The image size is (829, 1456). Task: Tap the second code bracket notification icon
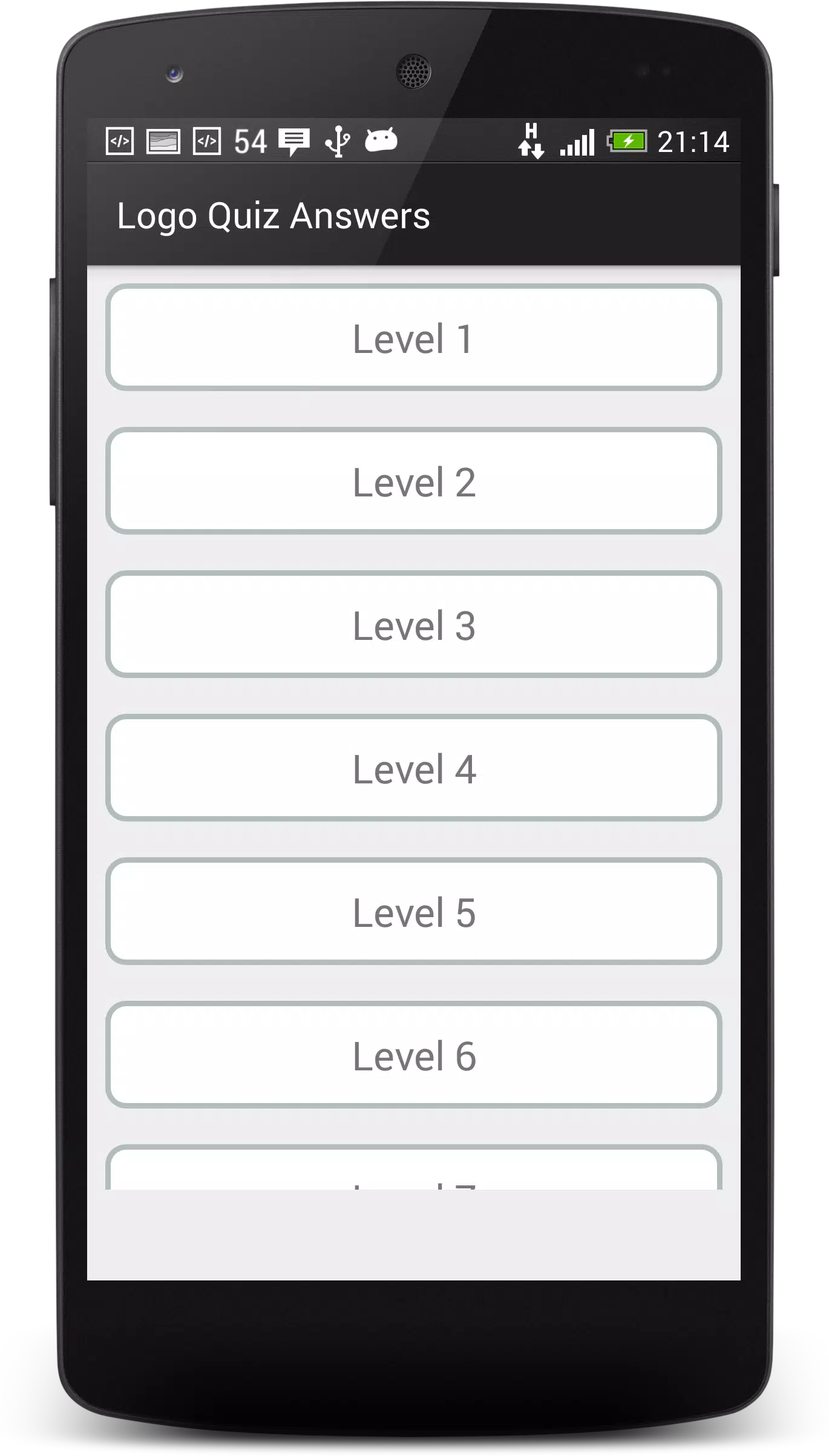pyautogui.click(x=206, y=141)
